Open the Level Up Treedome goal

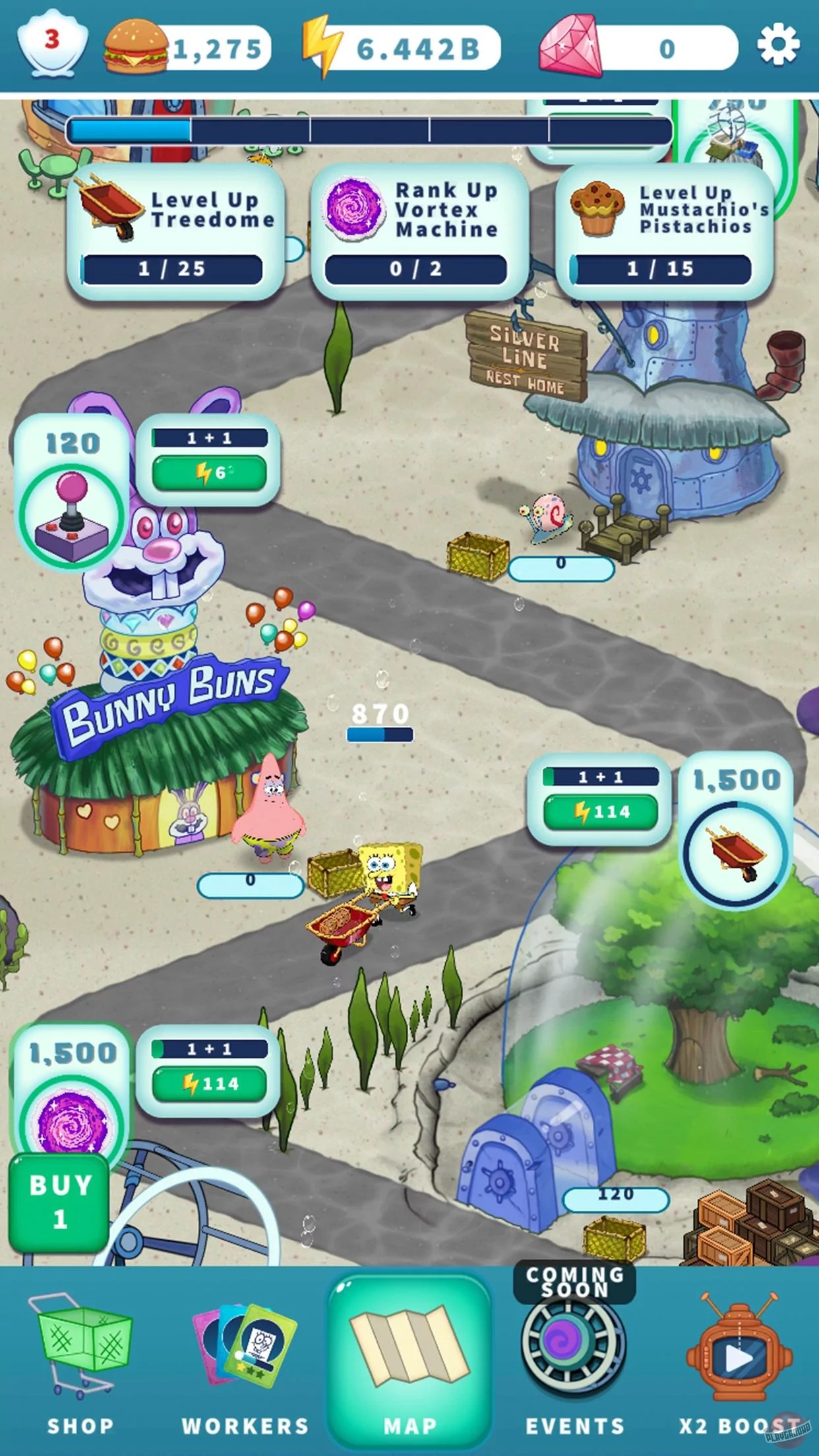[x=175, y=232]
